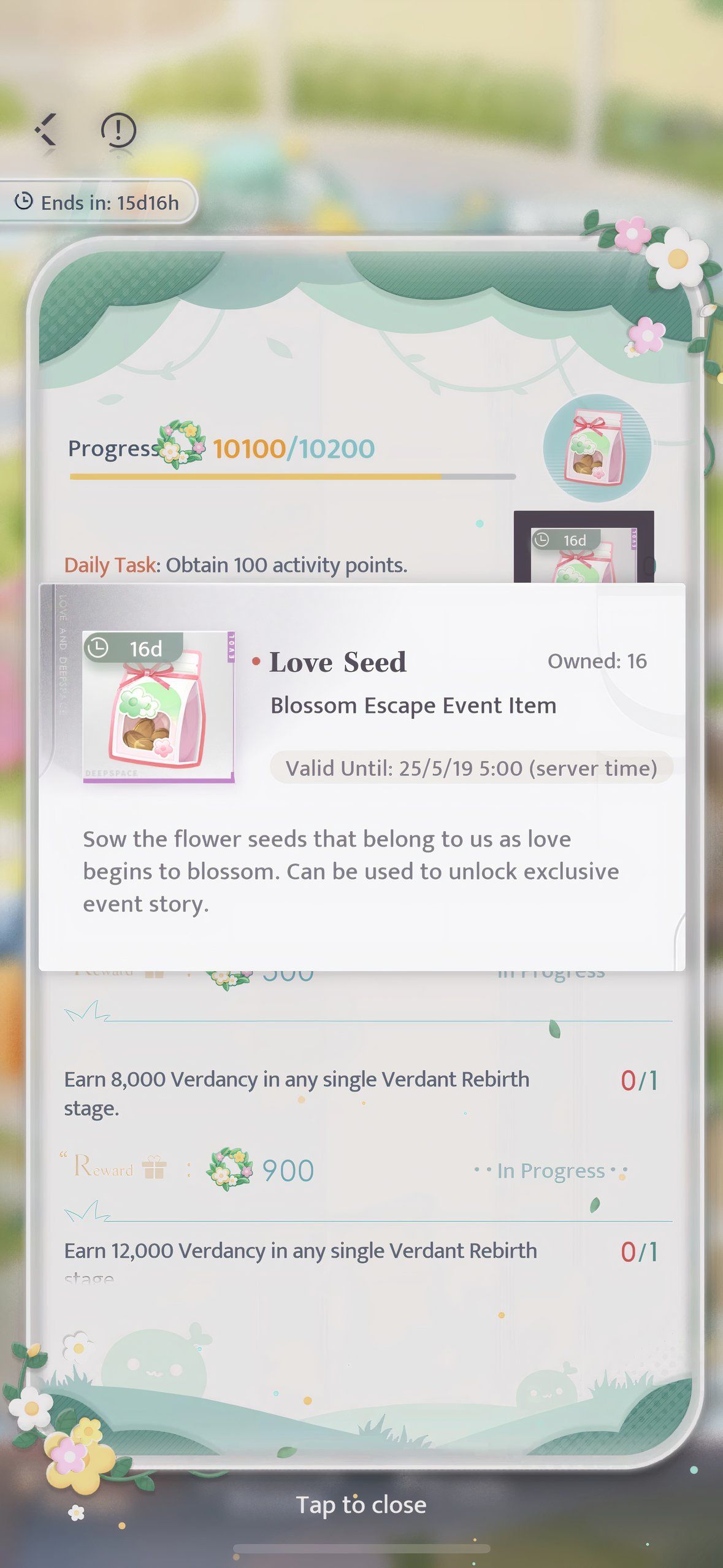Tap the round Love Seed reward icon

(x=595, y=448)
